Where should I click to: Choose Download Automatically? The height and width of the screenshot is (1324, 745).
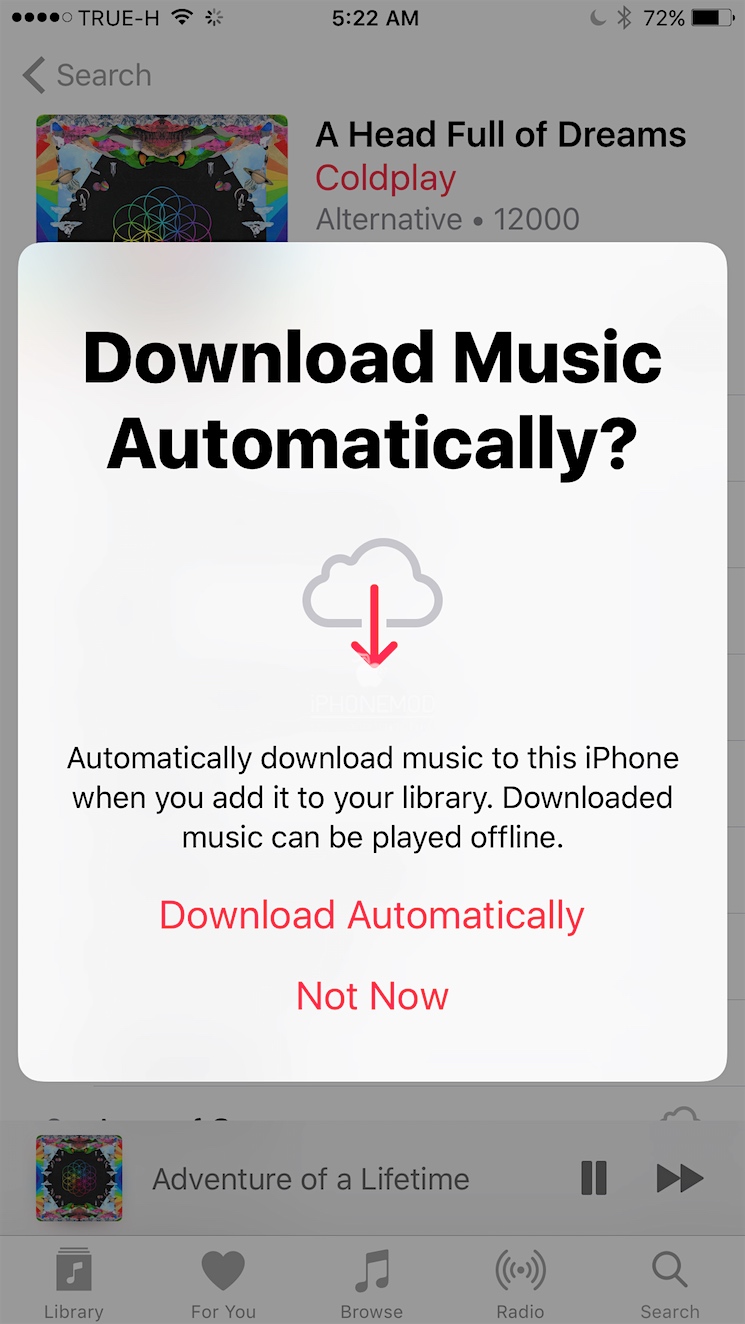372,915
